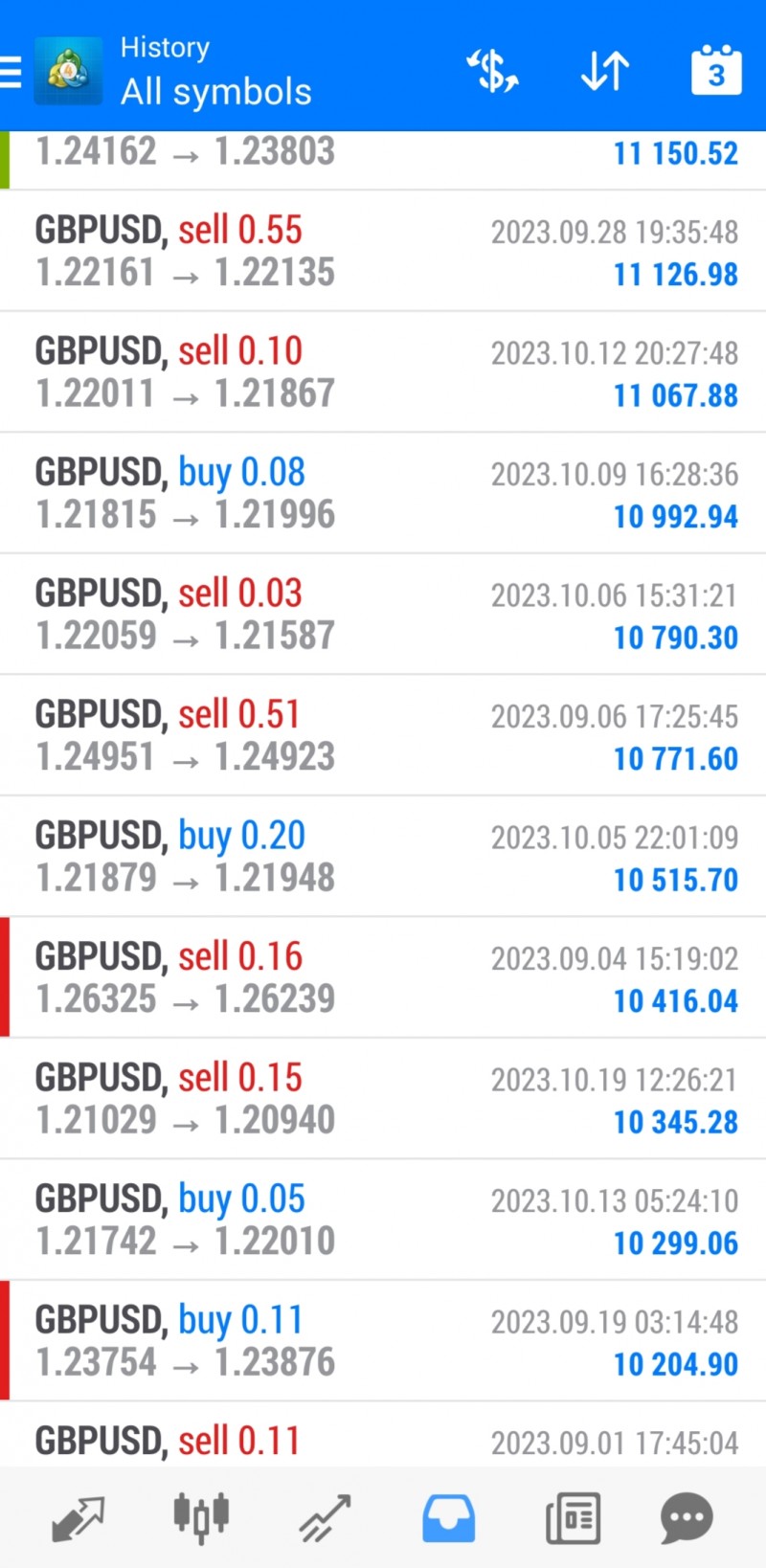View the GBPUSD buy 0.08 trade
Screen dimensions: 766x1568
click(x=383, y=493)
